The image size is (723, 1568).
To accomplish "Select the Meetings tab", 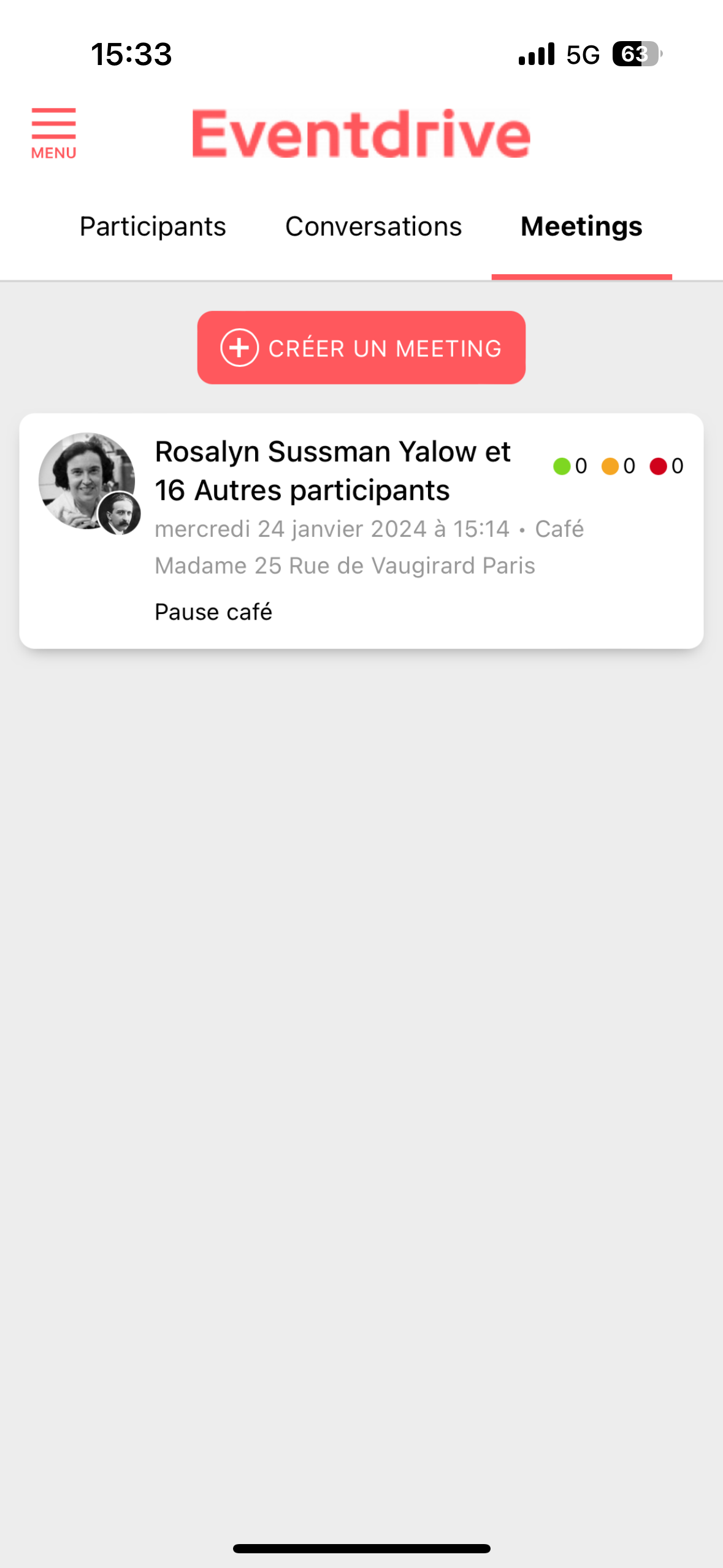I will [x=581, y=226].
